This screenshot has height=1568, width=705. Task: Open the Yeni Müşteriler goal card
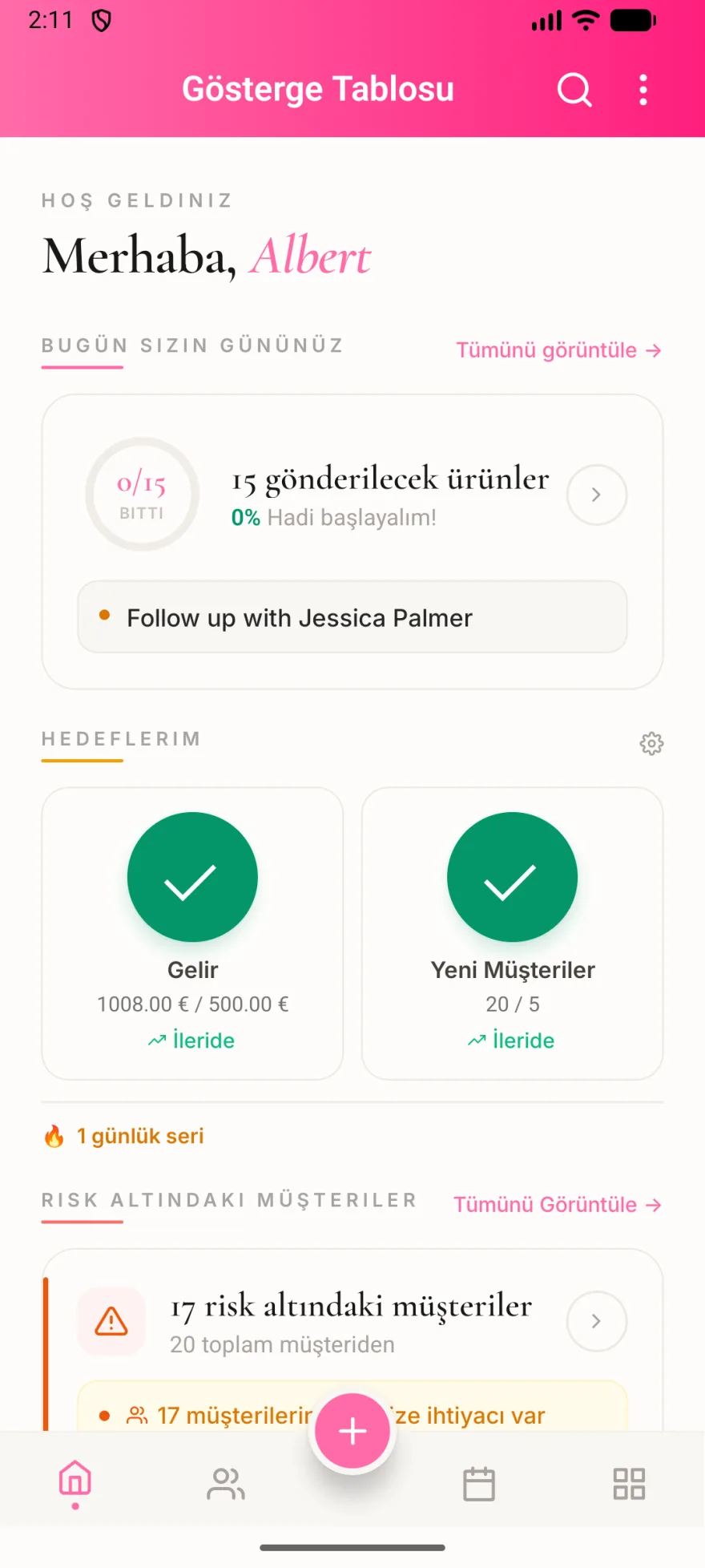click(513, 933)
